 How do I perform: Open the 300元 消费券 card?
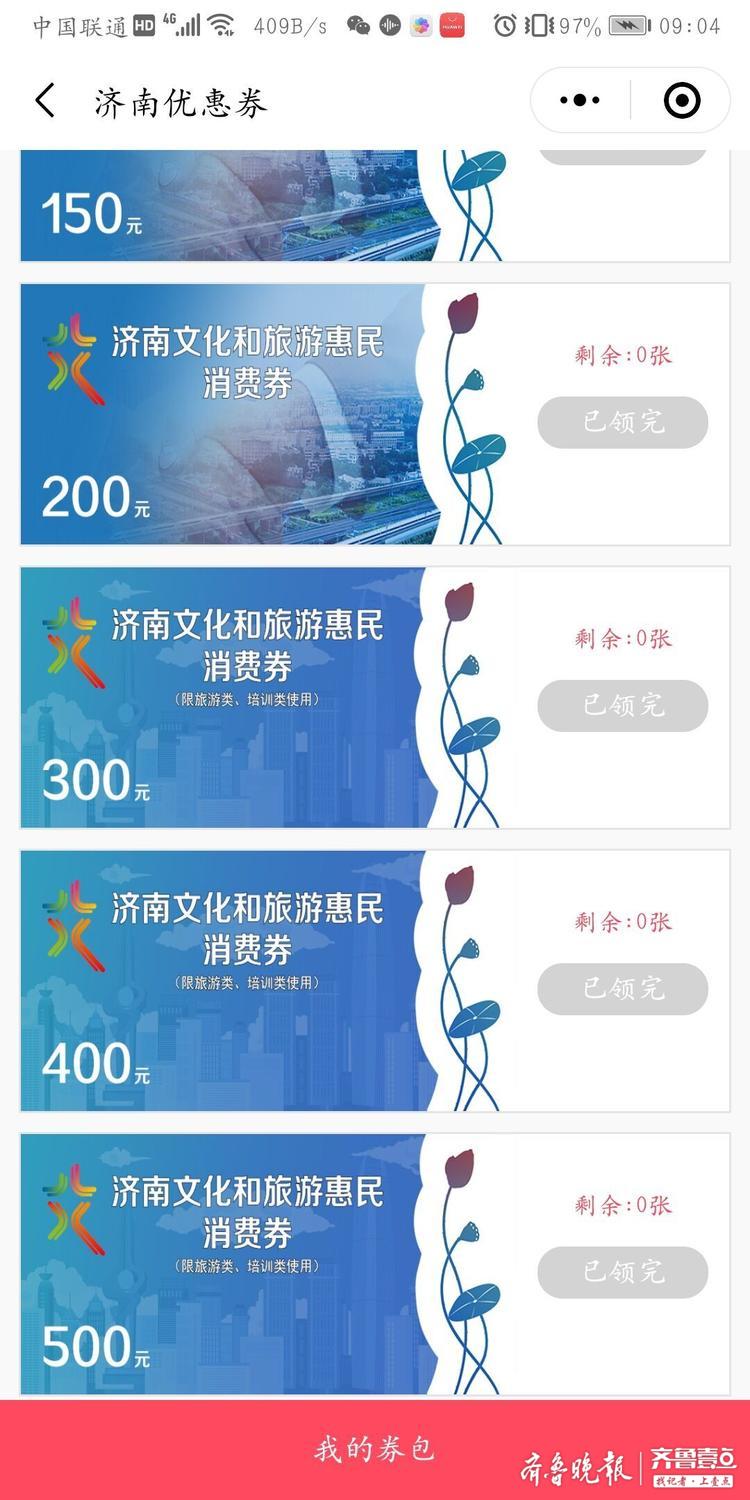(x=230, y=697)
